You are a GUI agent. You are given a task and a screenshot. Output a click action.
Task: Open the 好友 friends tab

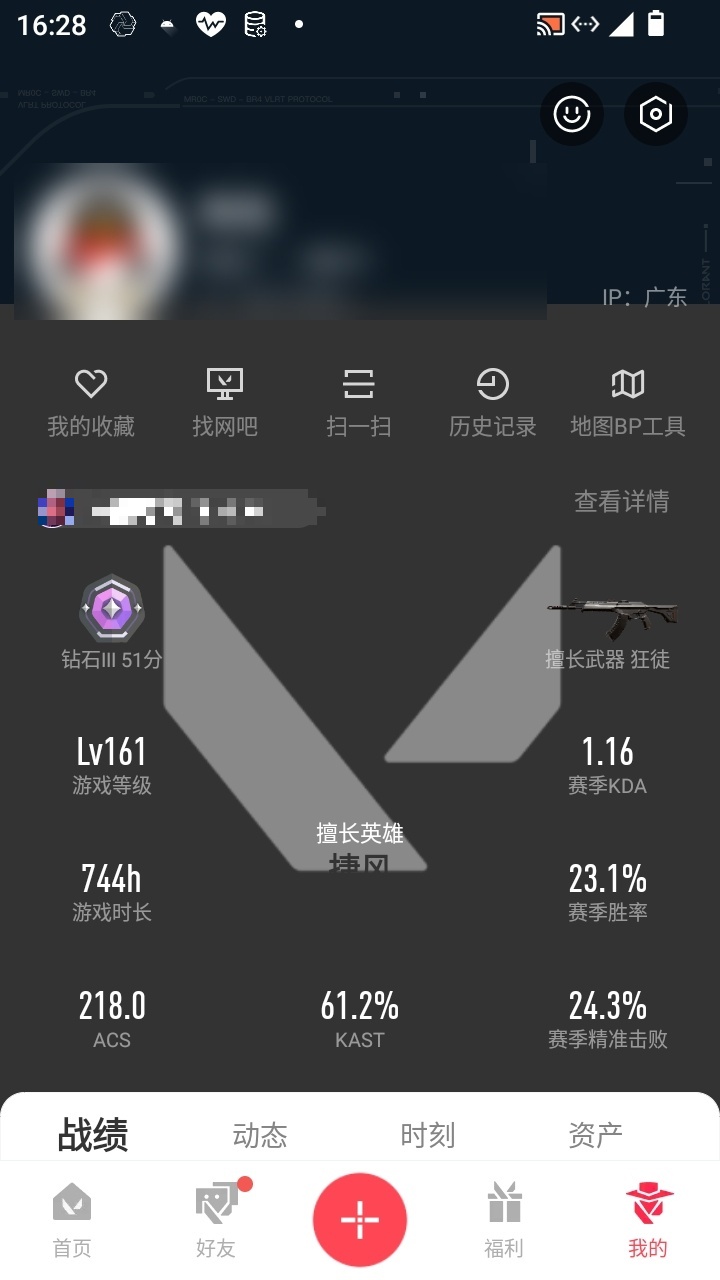216,1220
